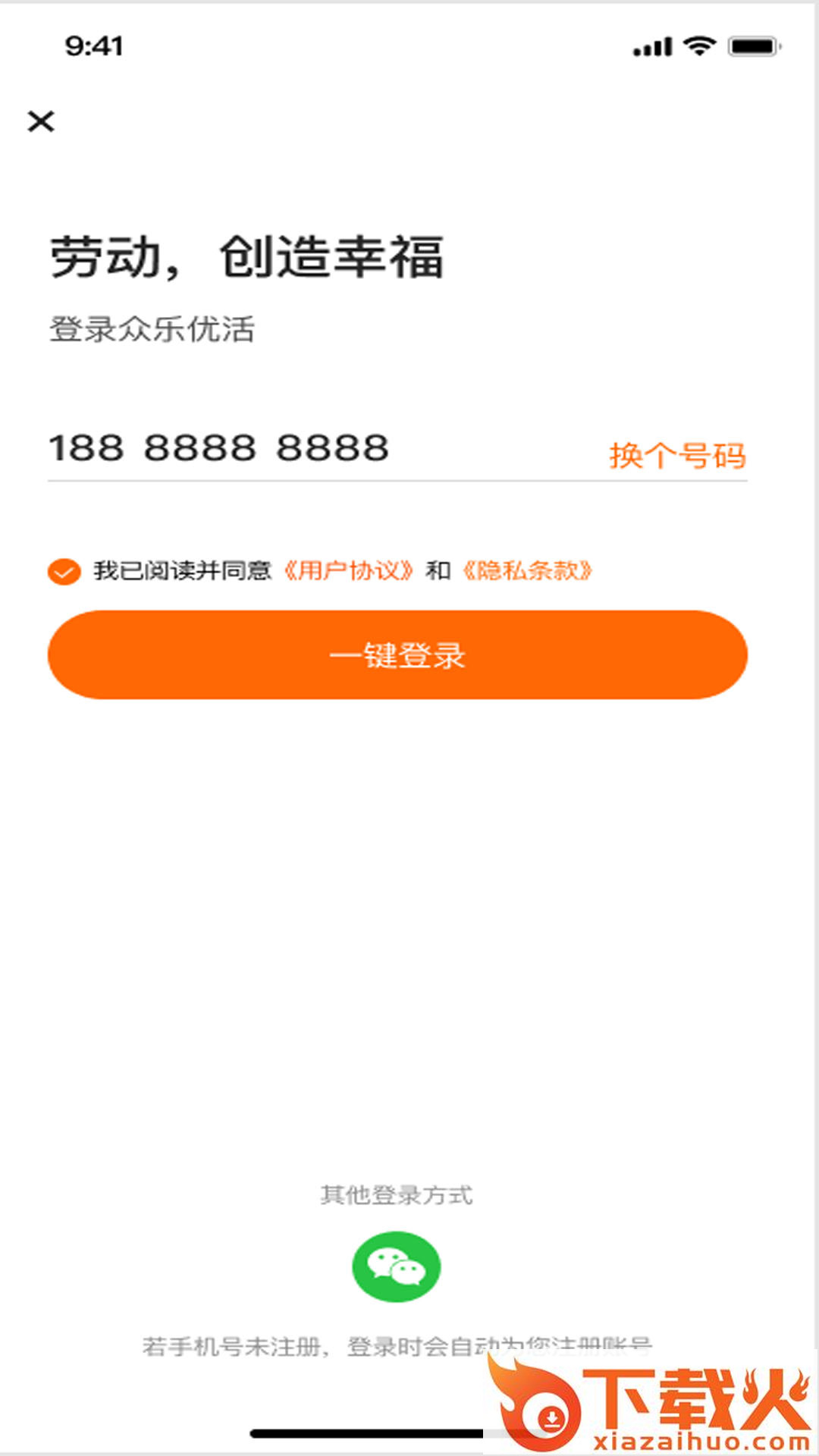
Task: Open the 《隐私条款》 link
Action: tap(528, 570)
